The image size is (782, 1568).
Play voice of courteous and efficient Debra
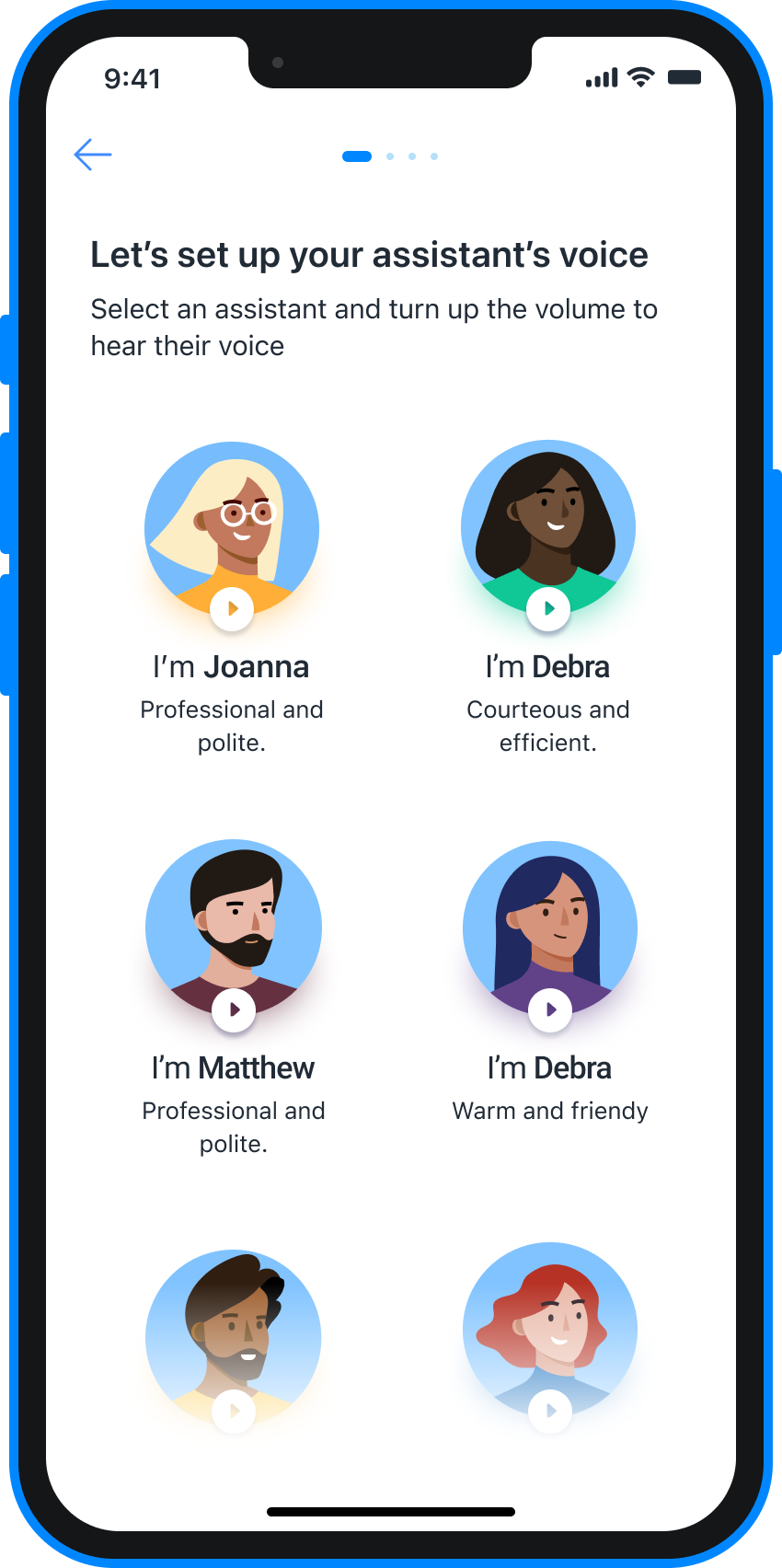(x=548, y=608)
